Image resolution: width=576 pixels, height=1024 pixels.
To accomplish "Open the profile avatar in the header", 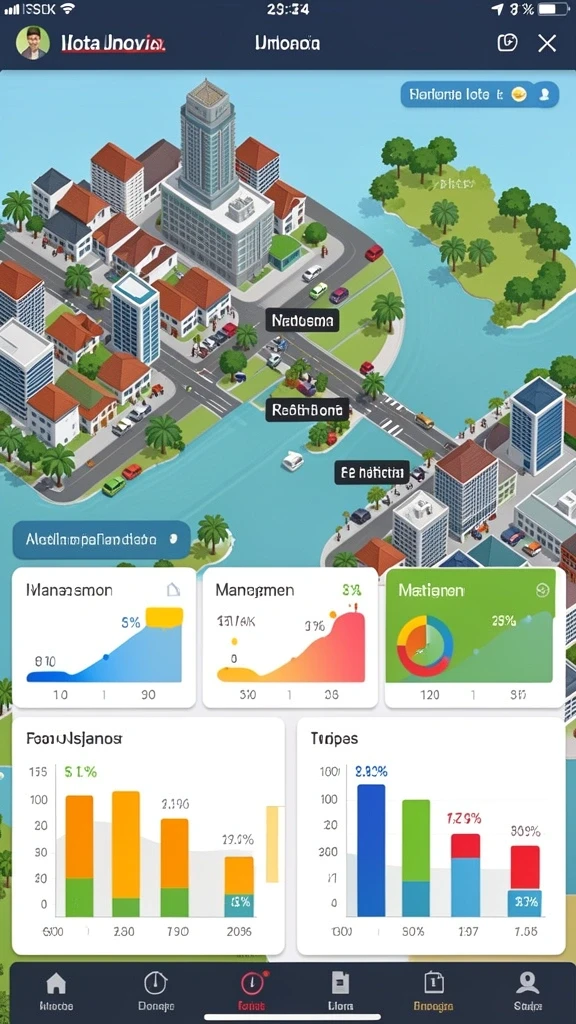I will click(x=33, y=43).
